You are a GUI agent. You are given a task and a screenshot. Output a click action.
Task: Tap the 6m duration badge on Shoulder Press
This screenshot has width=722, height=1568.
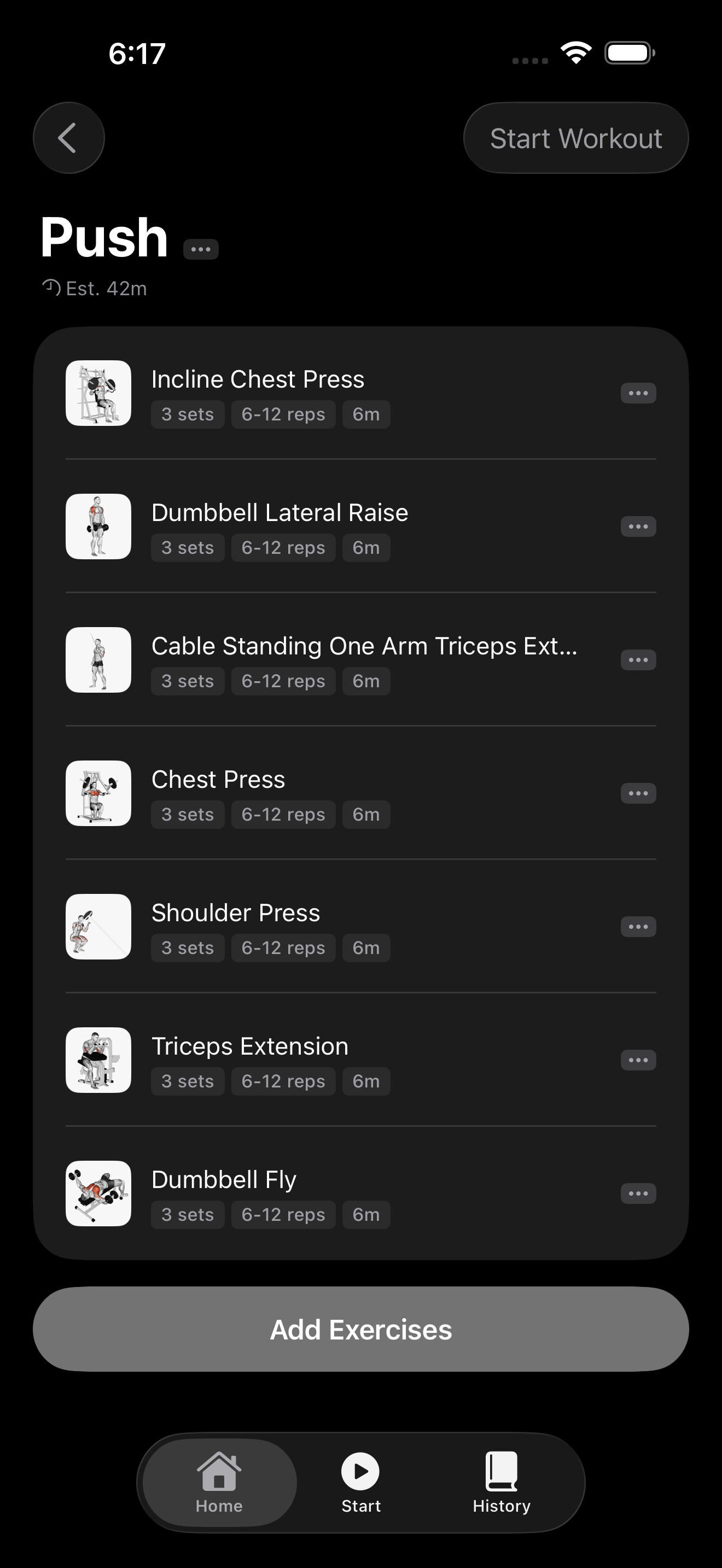point(365,947)
